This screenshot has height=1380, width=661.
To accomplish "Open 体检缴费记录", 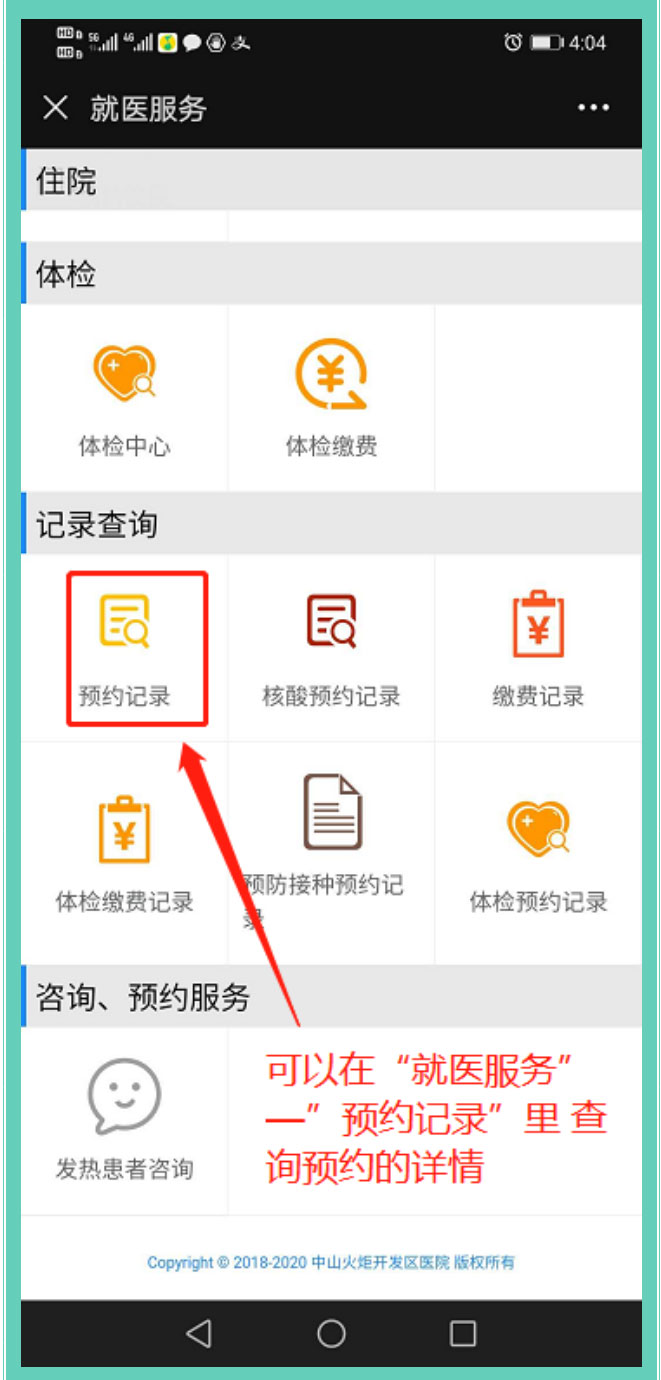I will tap(124, 853).
